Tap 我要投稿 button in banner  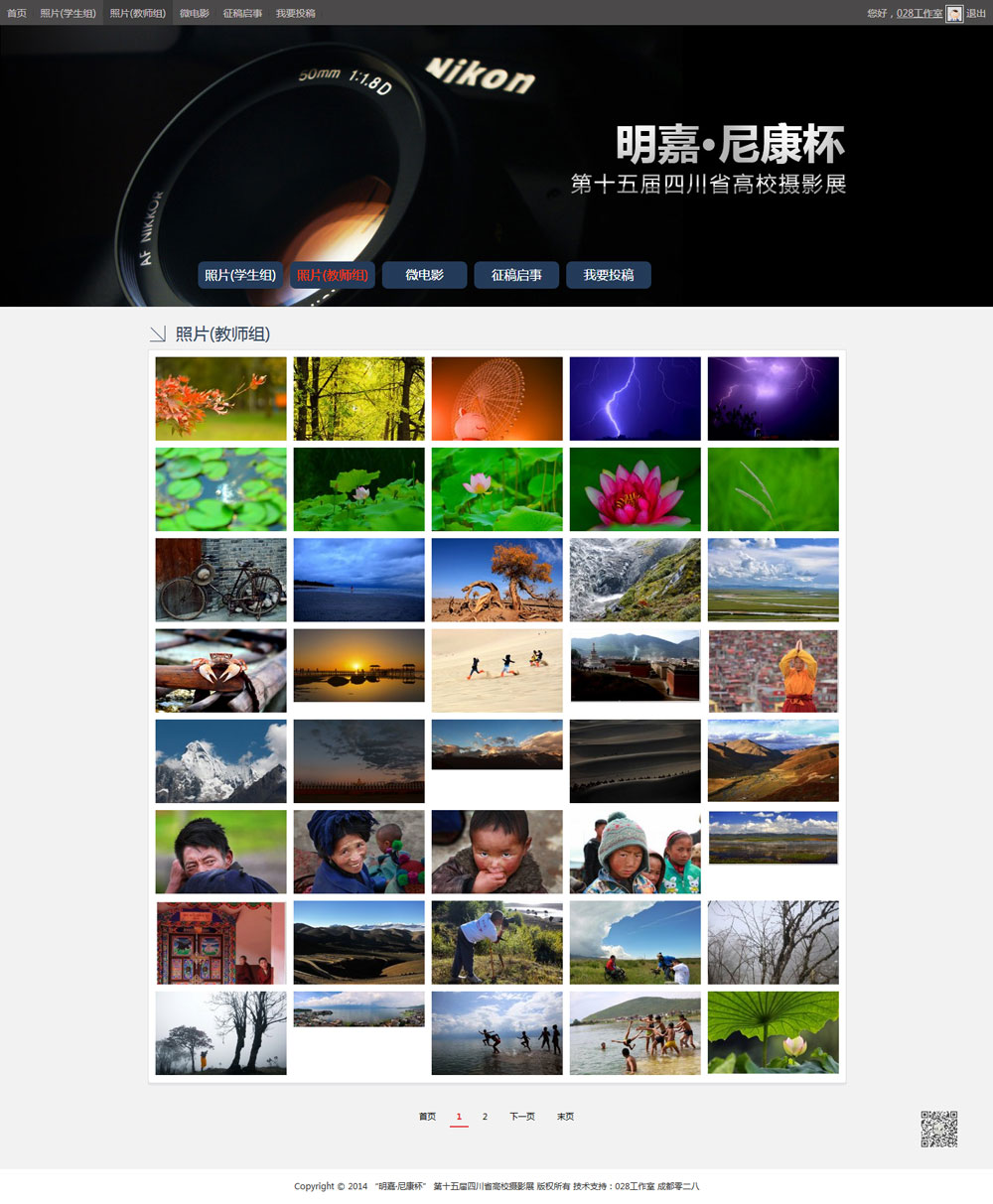coord(608,275)
